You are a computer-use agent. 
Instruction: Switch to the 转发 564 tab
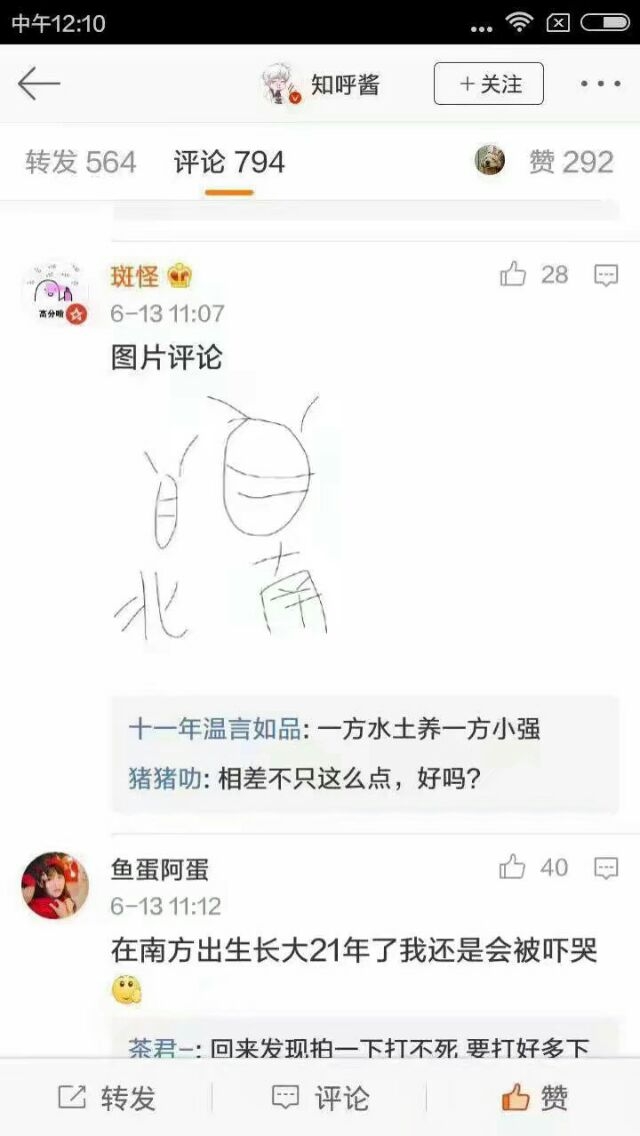(x=81, y=162)
